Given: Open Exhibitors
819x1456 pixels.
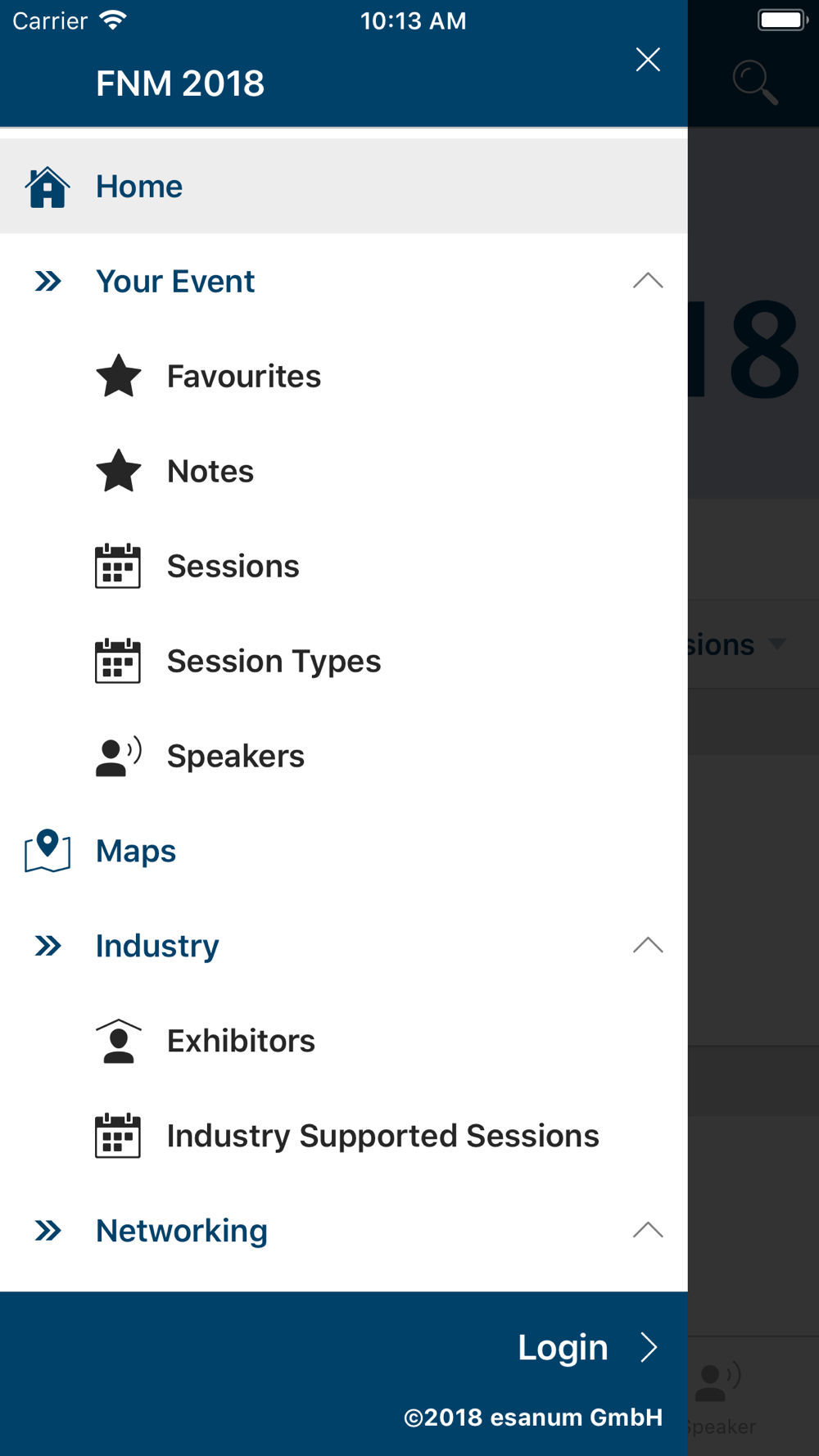Looking at the screenshot, I should click(344, 1041).
